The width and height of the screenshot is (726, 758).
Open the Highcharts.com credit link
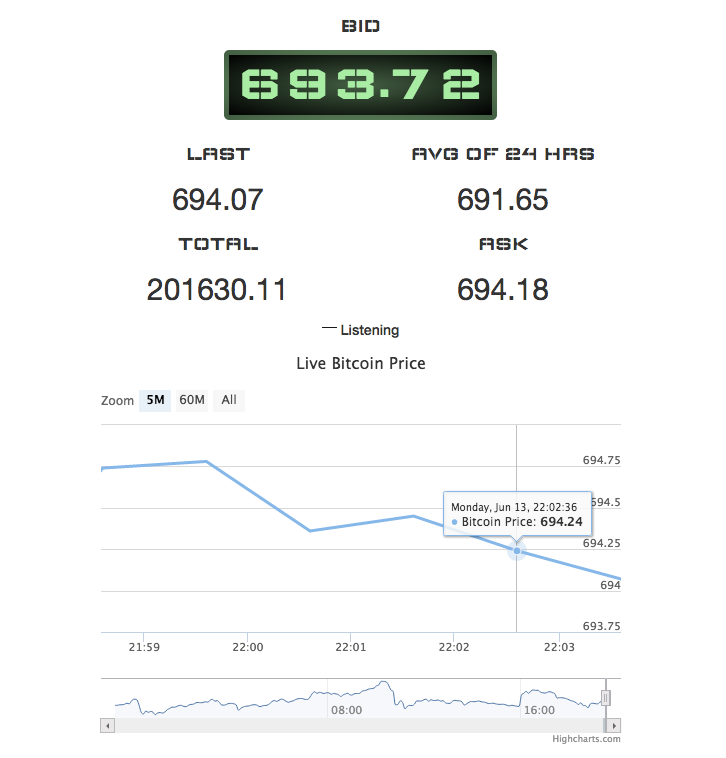[x=586, y=739]
